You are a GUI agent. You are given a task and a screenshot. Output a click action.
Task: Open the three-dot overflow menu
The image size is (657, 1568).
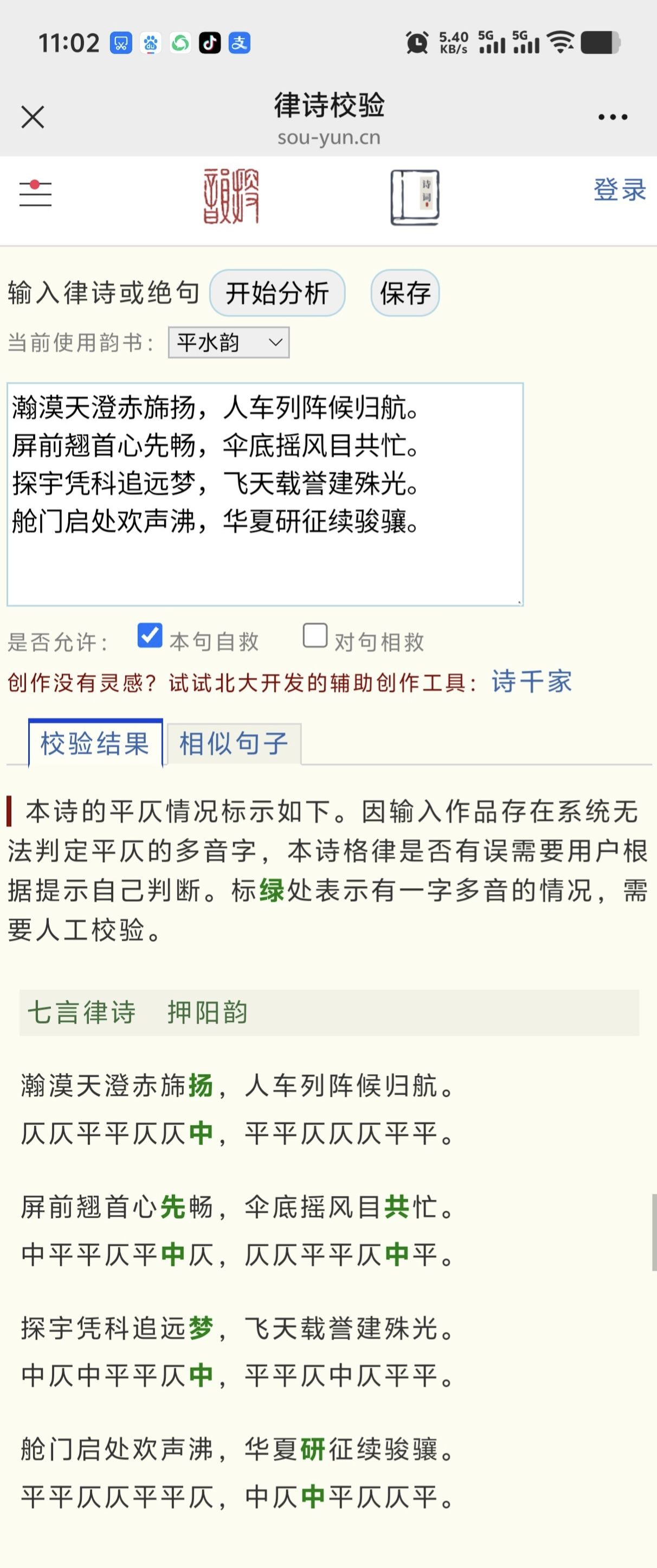[x=612, y=117]
